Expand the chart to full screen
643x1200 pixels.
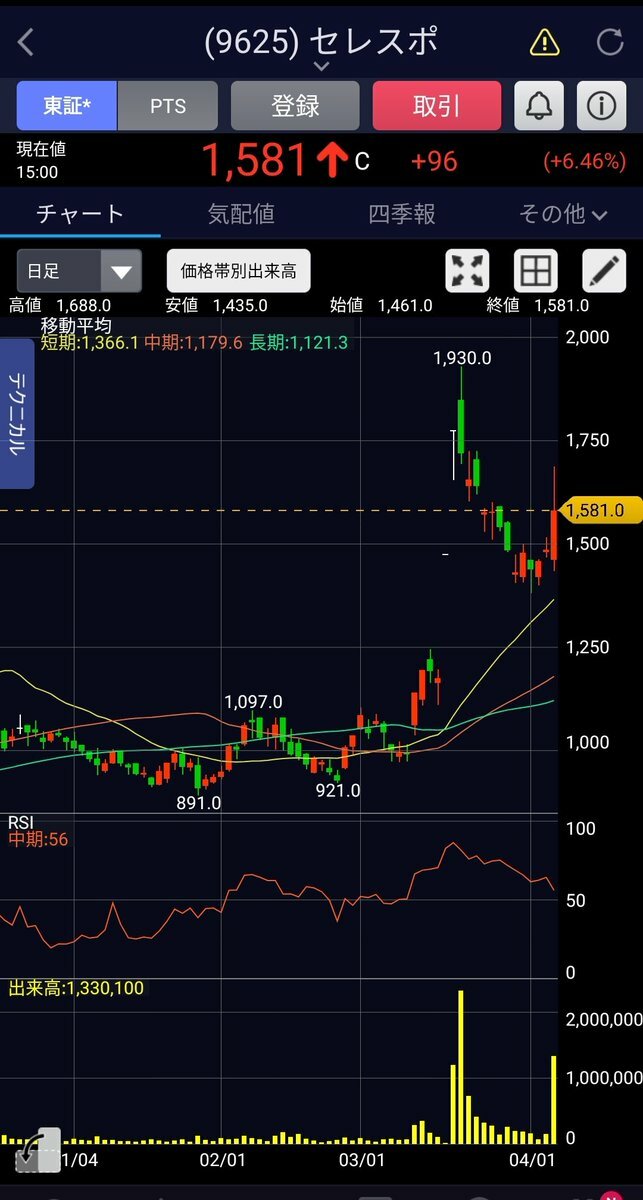coord(467,271)
